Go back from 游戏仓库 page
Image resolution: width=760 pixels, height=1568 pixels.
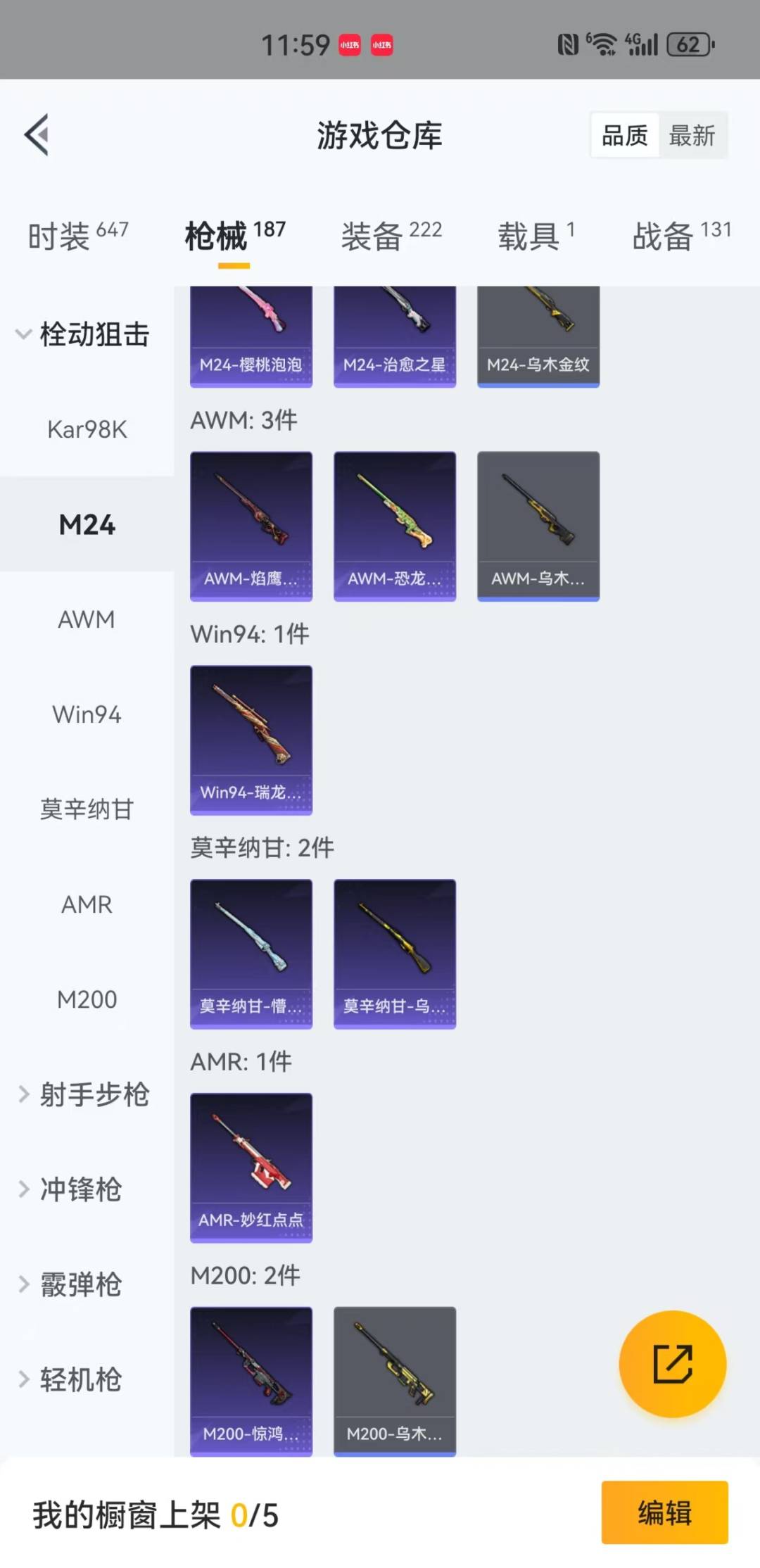tap(37, 134)
